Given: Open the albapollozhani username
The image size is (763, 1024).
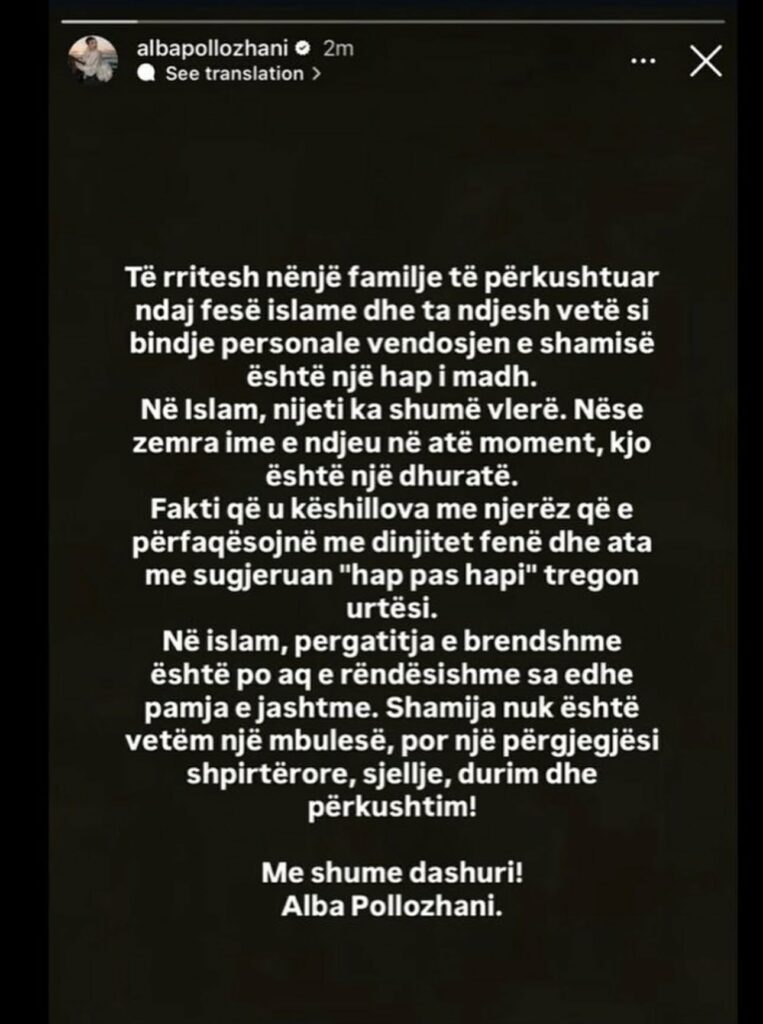Looking at the screenshot, I should [x=206, y=48].
